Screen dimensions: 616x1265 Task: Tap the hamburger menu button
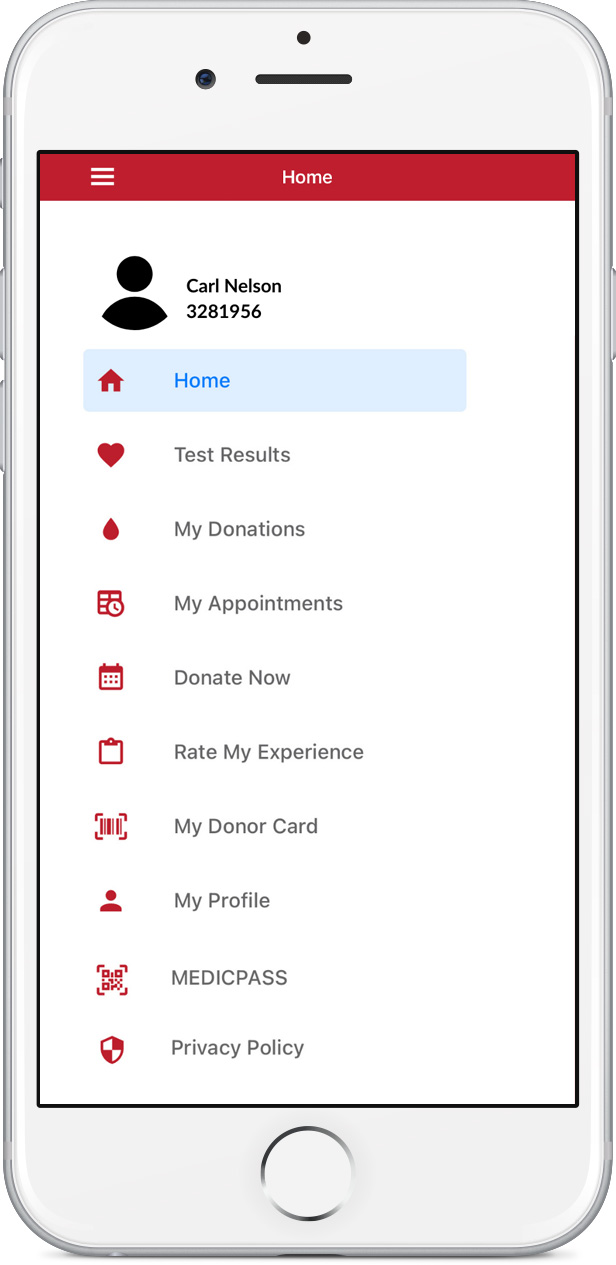[x=103, y=177]
